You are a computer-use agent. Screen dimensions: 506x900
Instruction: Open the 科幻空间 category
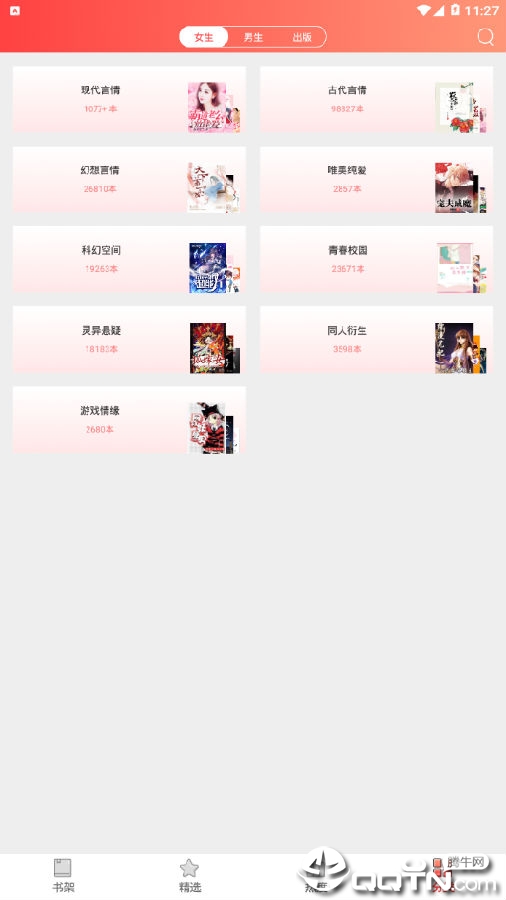(129, 259)
